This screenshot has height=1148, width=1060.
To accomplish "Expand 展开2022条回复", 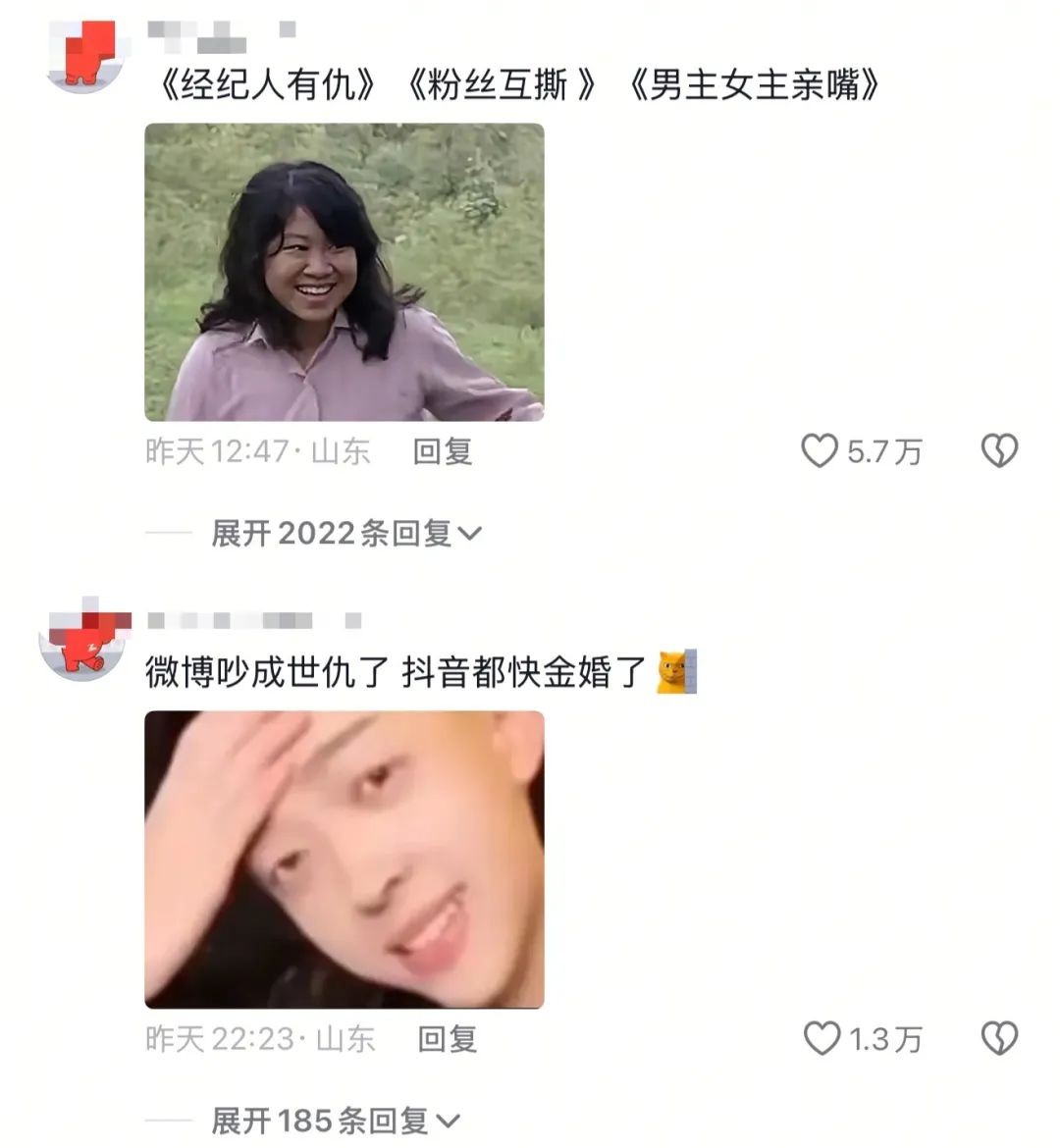I will click(345, 533).
